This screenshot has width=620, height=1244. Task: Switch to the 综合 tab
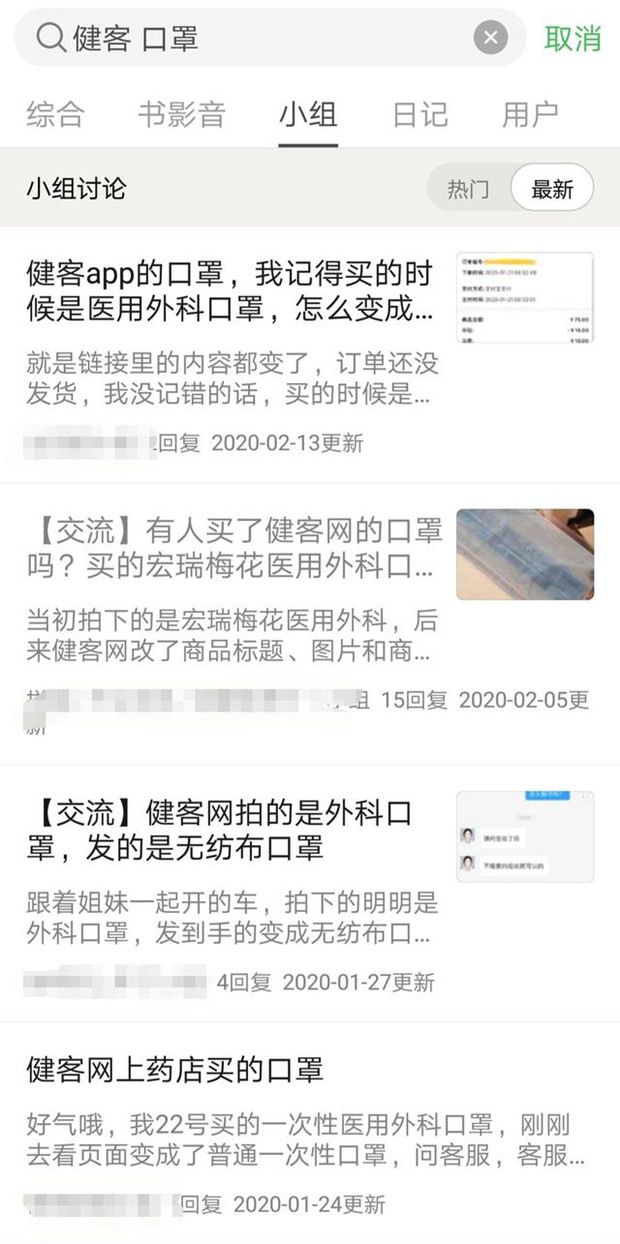point(55,114)
